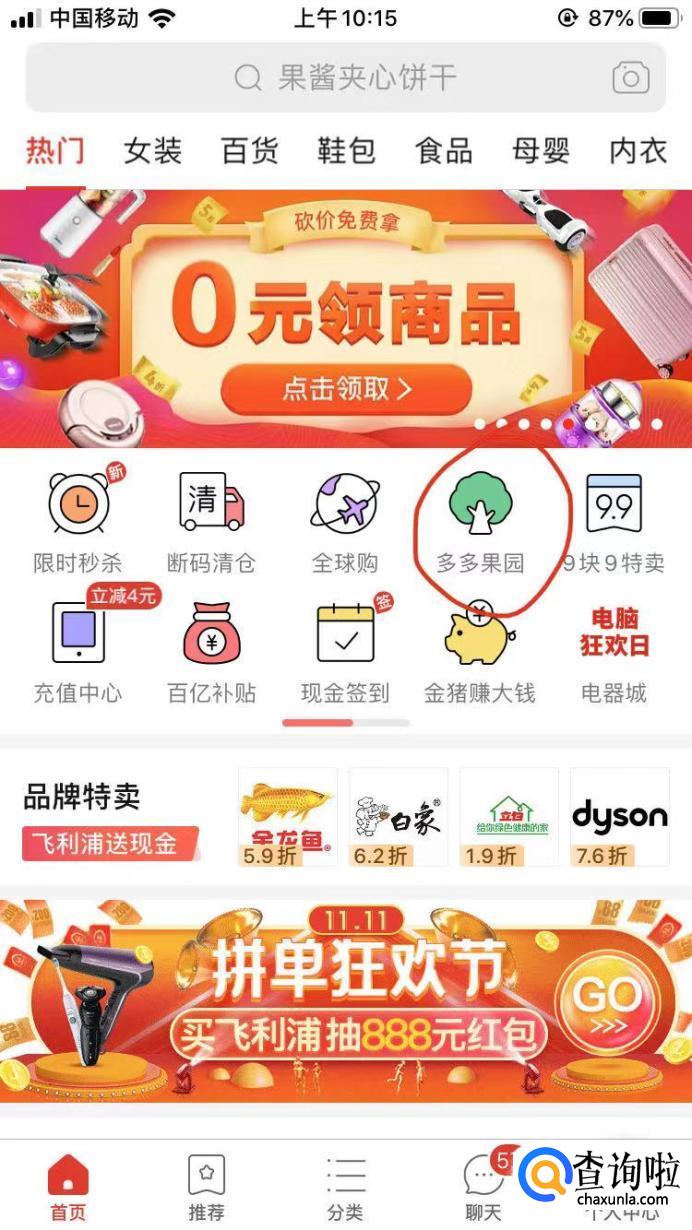Screen dimensions: 692x1230
Task: Open the camera search icon
Action: tap(631, 78)
